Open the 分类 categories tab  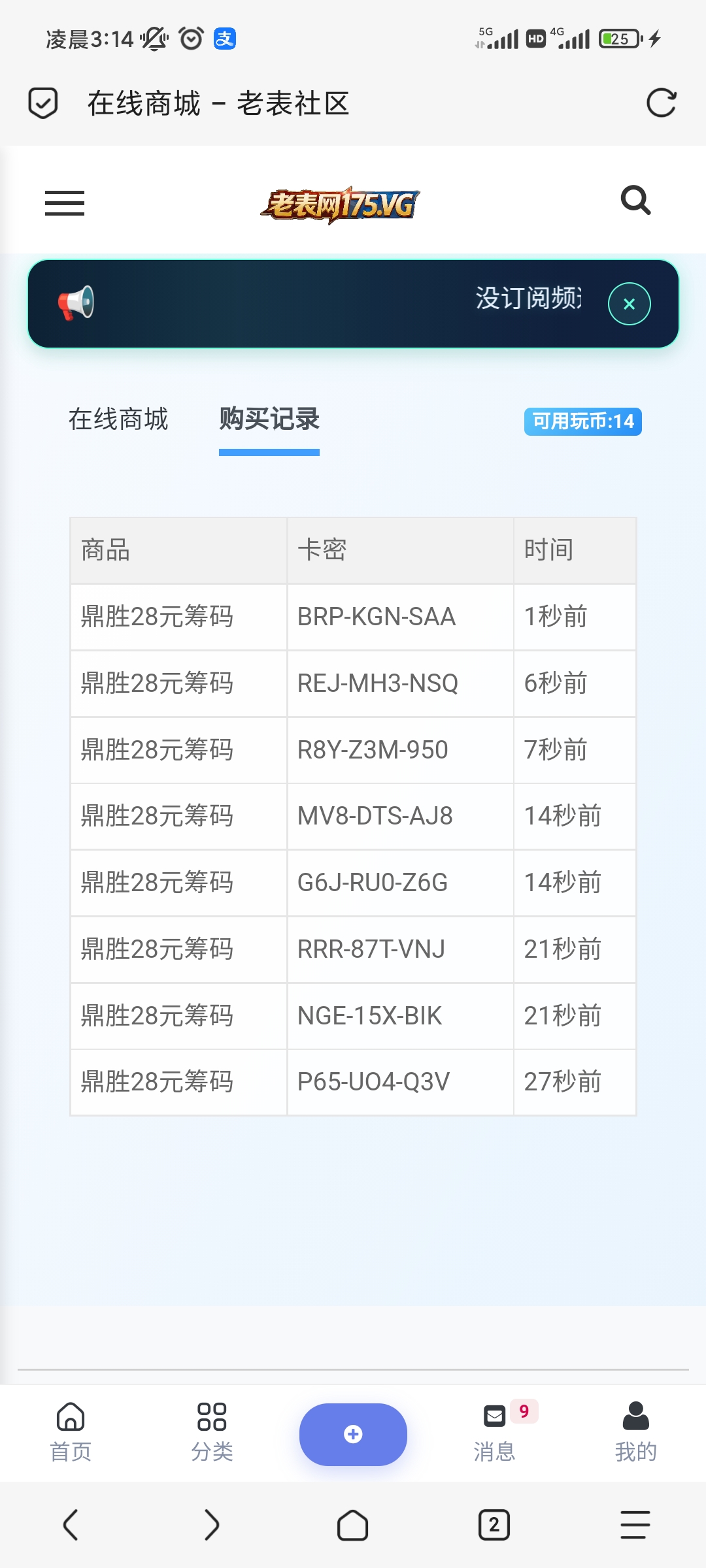coord(212,1432)
